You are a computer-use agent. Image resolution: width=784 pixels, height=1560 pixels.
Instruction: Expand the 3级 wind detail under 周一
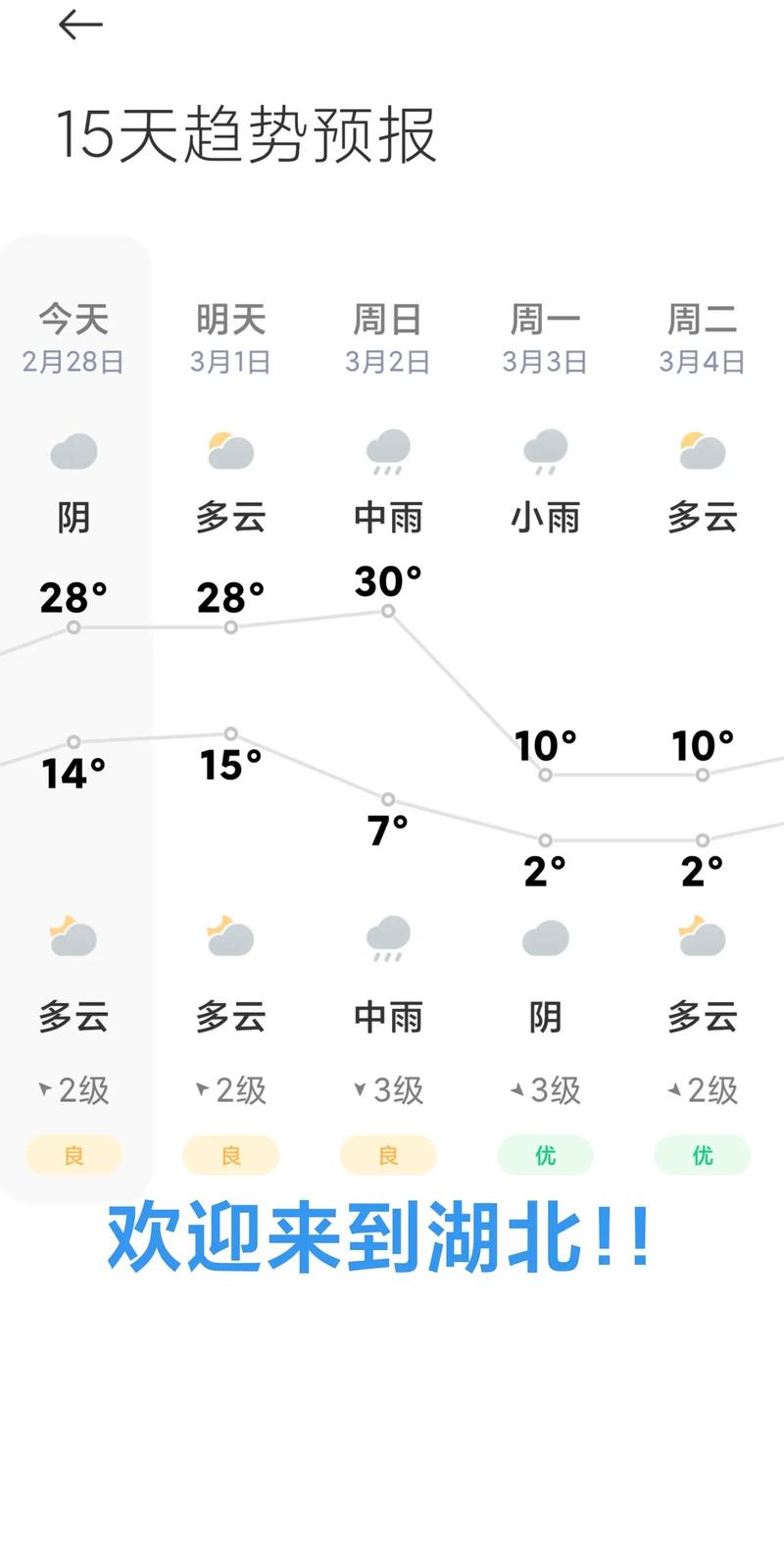click(x=545, y=1089)
